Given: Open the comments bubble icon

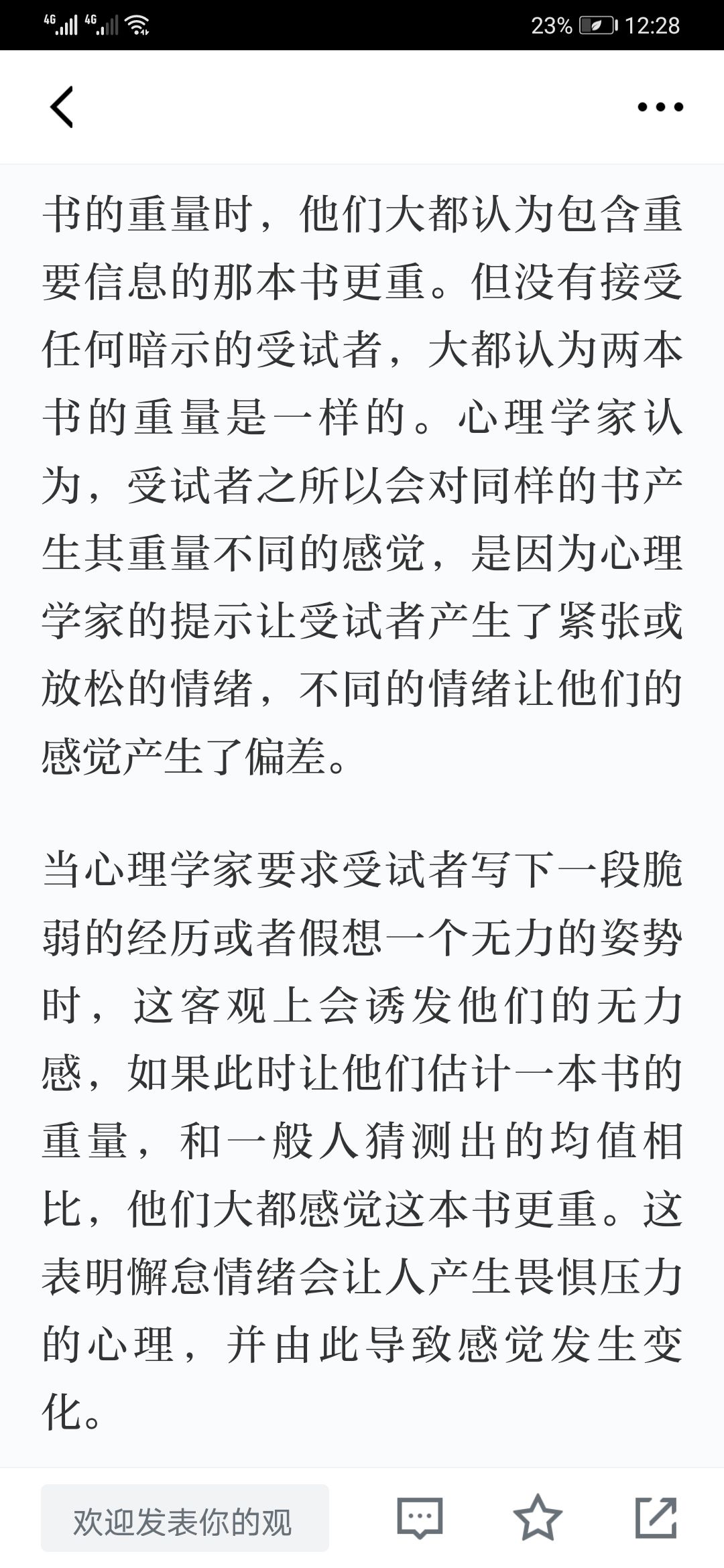Looking at the screenshot, I should 420,1517.
